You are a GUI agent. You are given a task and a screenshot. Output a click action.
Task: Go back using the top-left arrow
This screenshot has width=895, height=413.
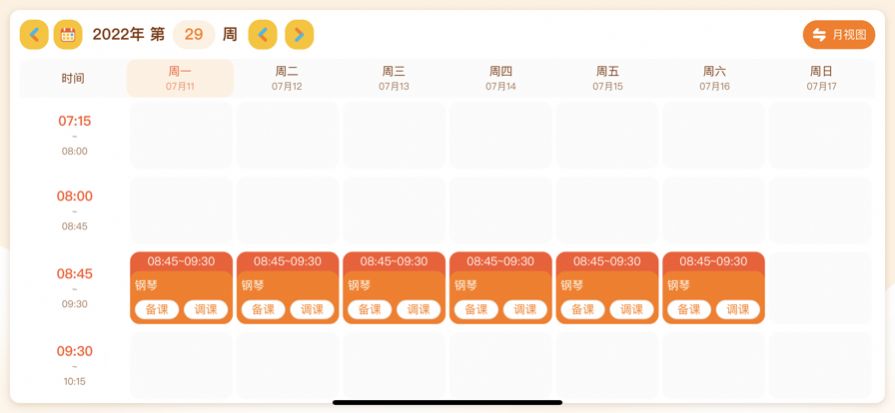(34, 35)
